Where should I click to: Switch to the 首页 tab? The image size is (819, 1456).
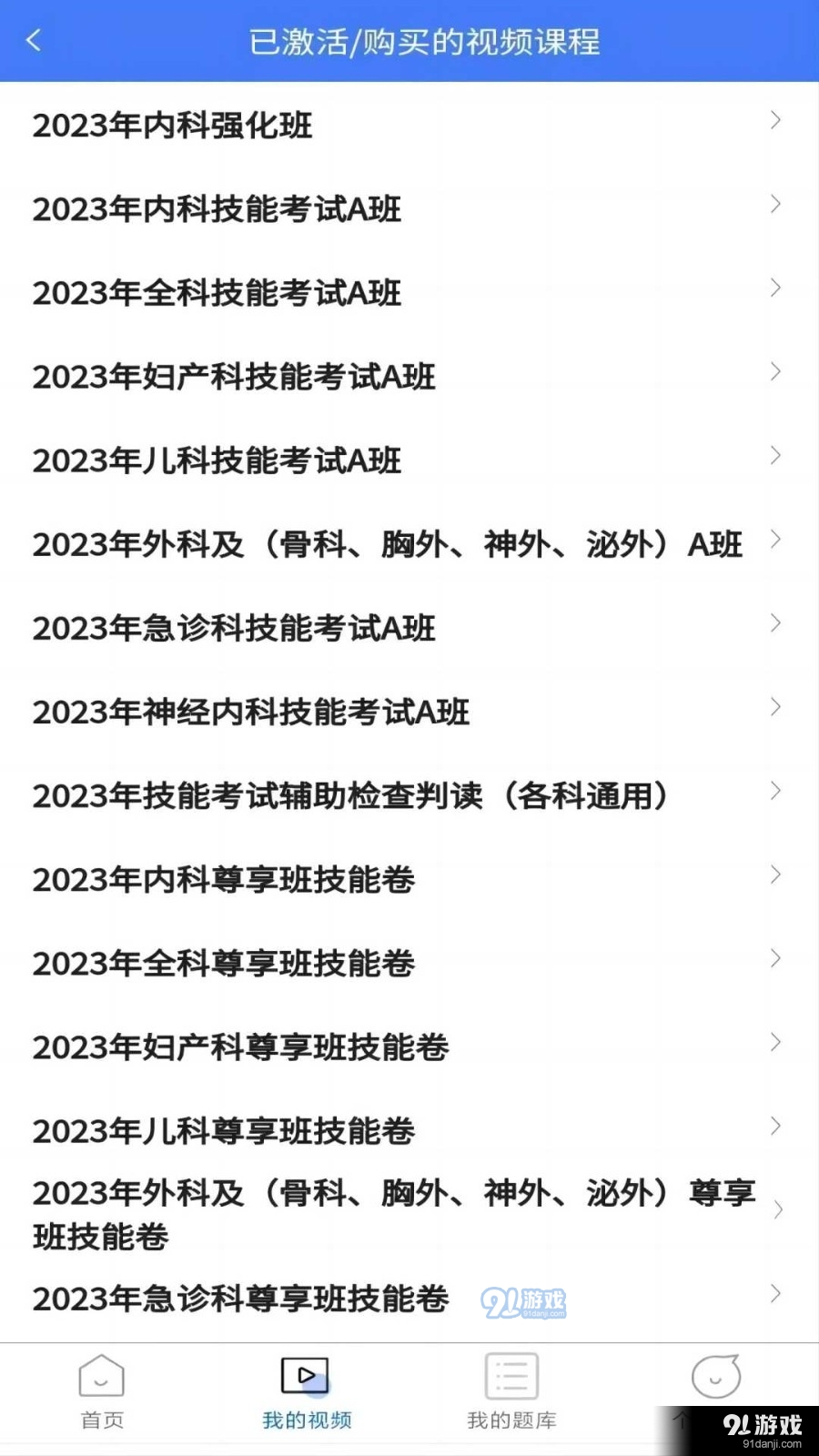click(x=100, y=1392)
